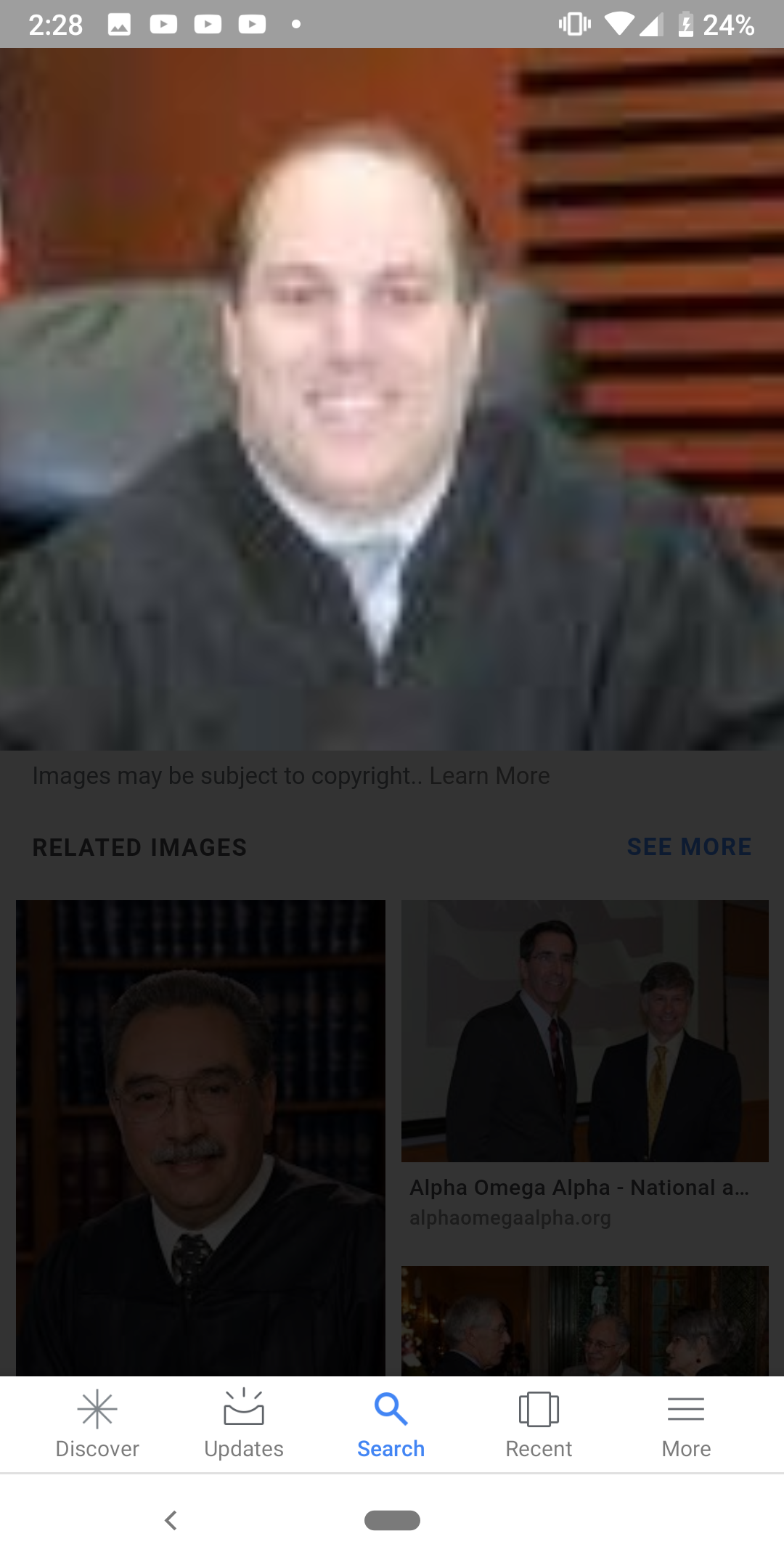Open the Recent tab
This screenshot has width=784, height=1568.
click(x=539, y=1424)
